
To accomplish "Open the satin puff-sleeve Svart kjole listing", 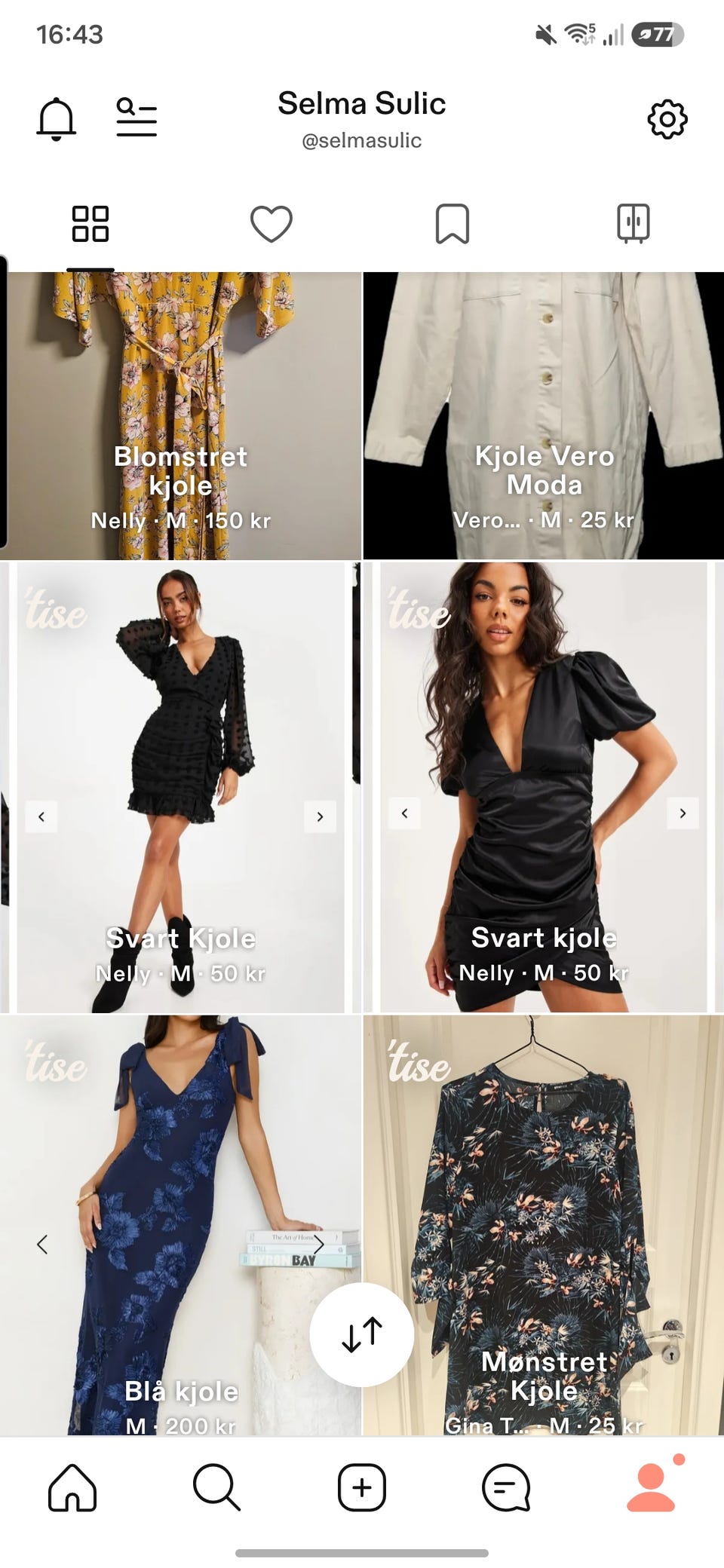I will click(x=544, y=787).
